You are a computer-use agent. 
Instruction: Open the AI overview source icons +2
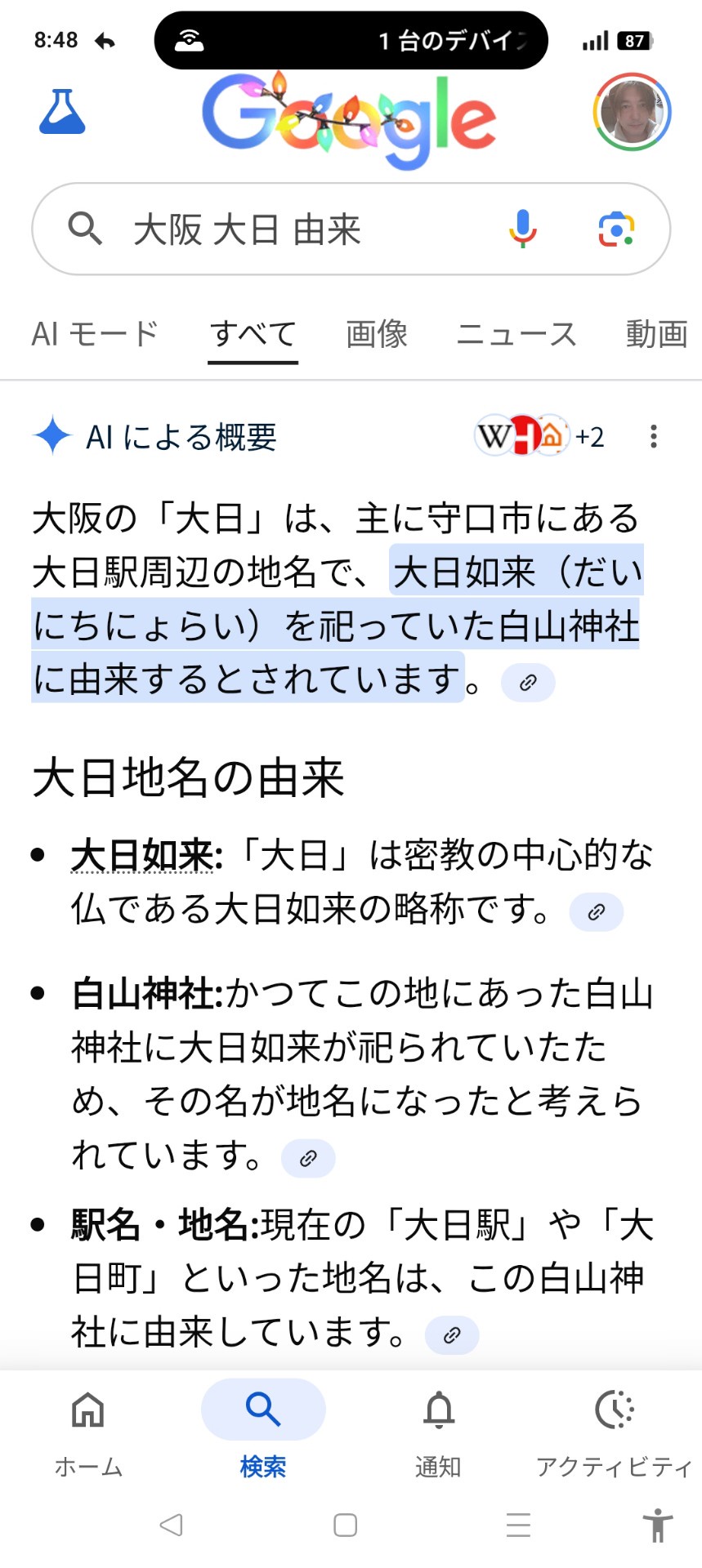[x=539, y=436]
